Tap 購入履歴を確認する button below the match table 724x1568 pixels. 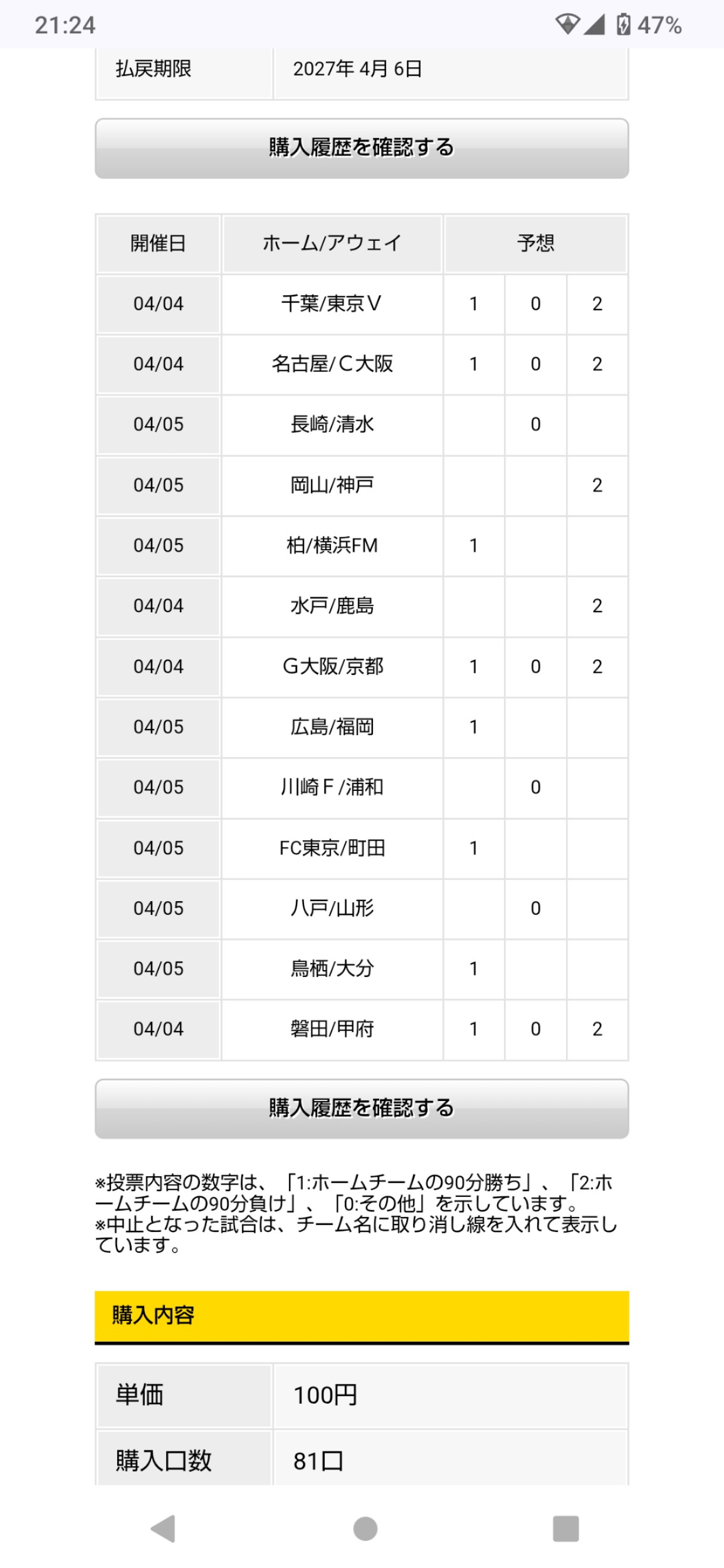coord(361,1109)
